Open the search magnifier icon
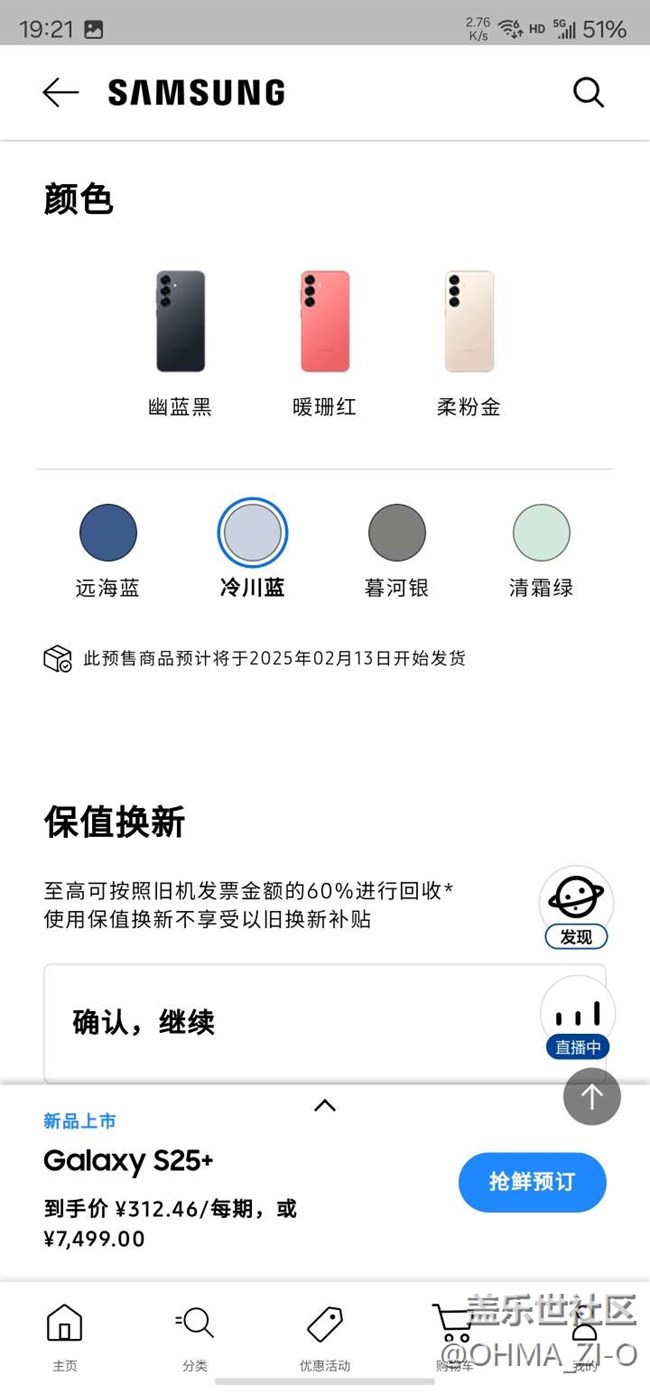The height and width of the screenshot is (1394, 650). coord(588,93)
